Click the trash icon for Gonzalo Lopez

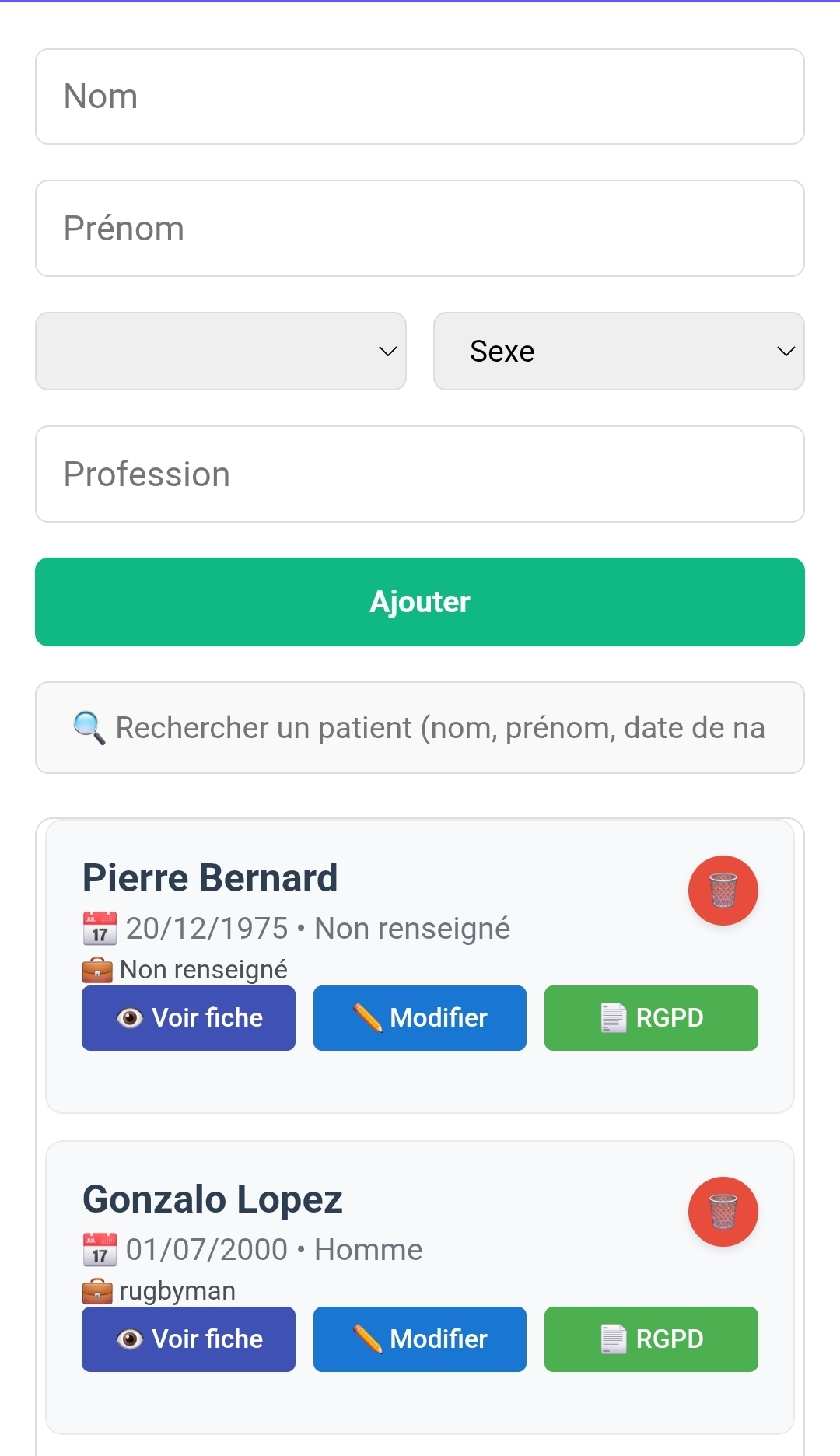click(723, 1212)
